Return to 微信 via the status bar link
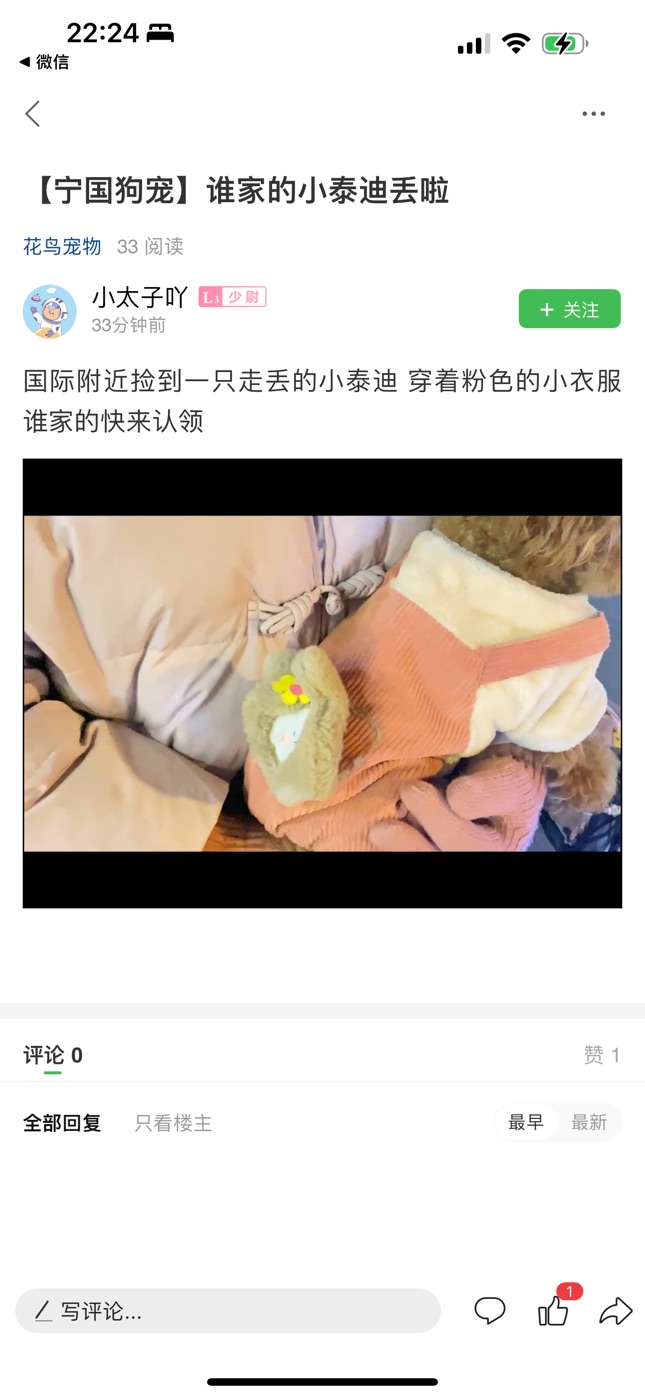Viewport: 645px width, 1398px height. point(45,62)
